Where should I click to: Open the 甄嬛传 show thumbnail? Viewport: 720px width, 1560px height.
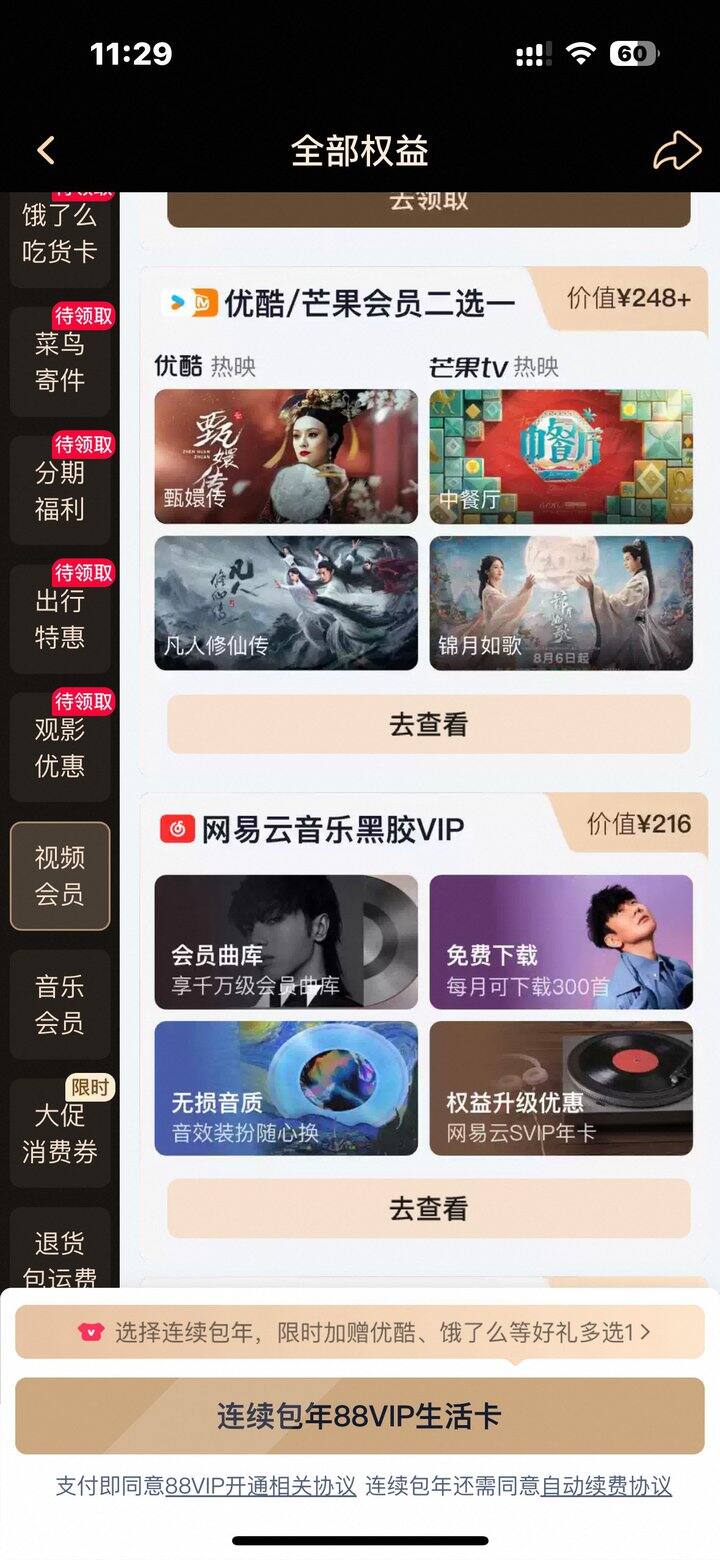click(x=286, y=457)
